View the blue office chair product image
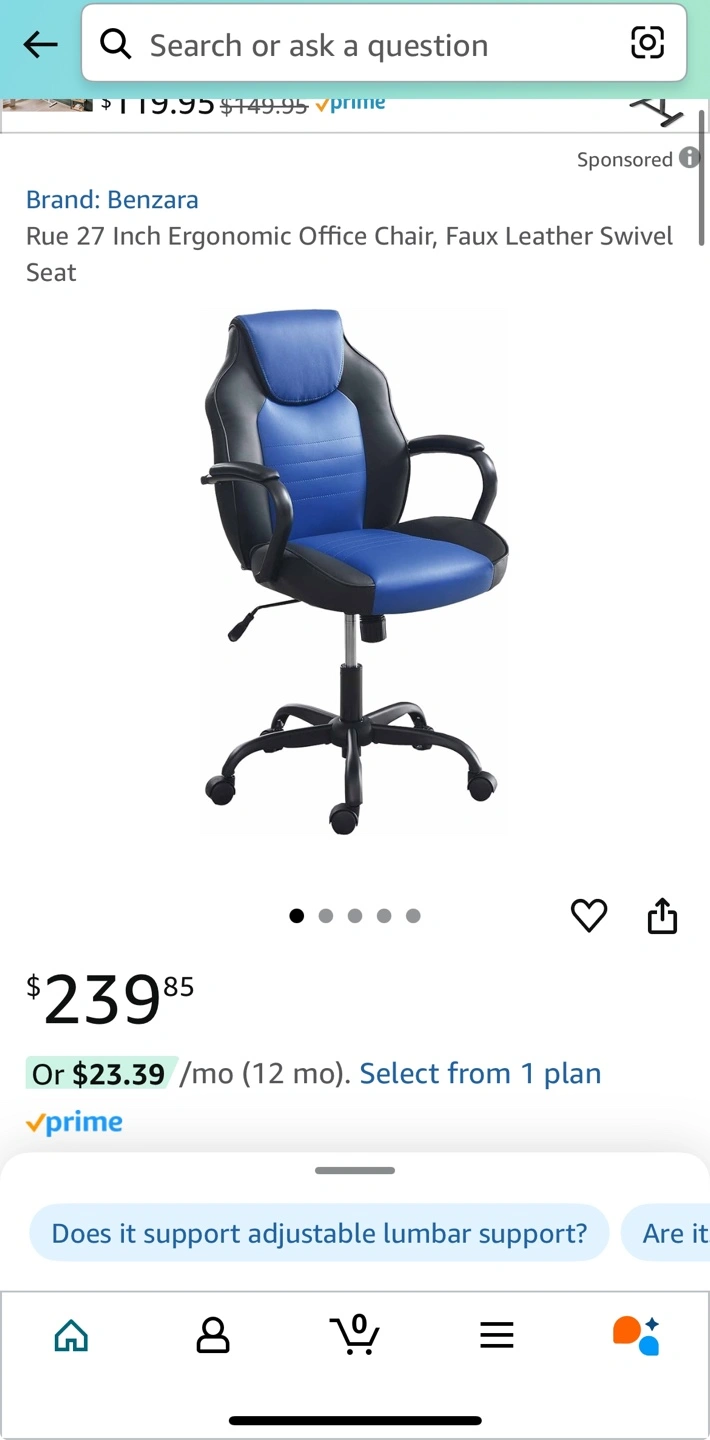The image size is (710, 1440). click(354, 570)
